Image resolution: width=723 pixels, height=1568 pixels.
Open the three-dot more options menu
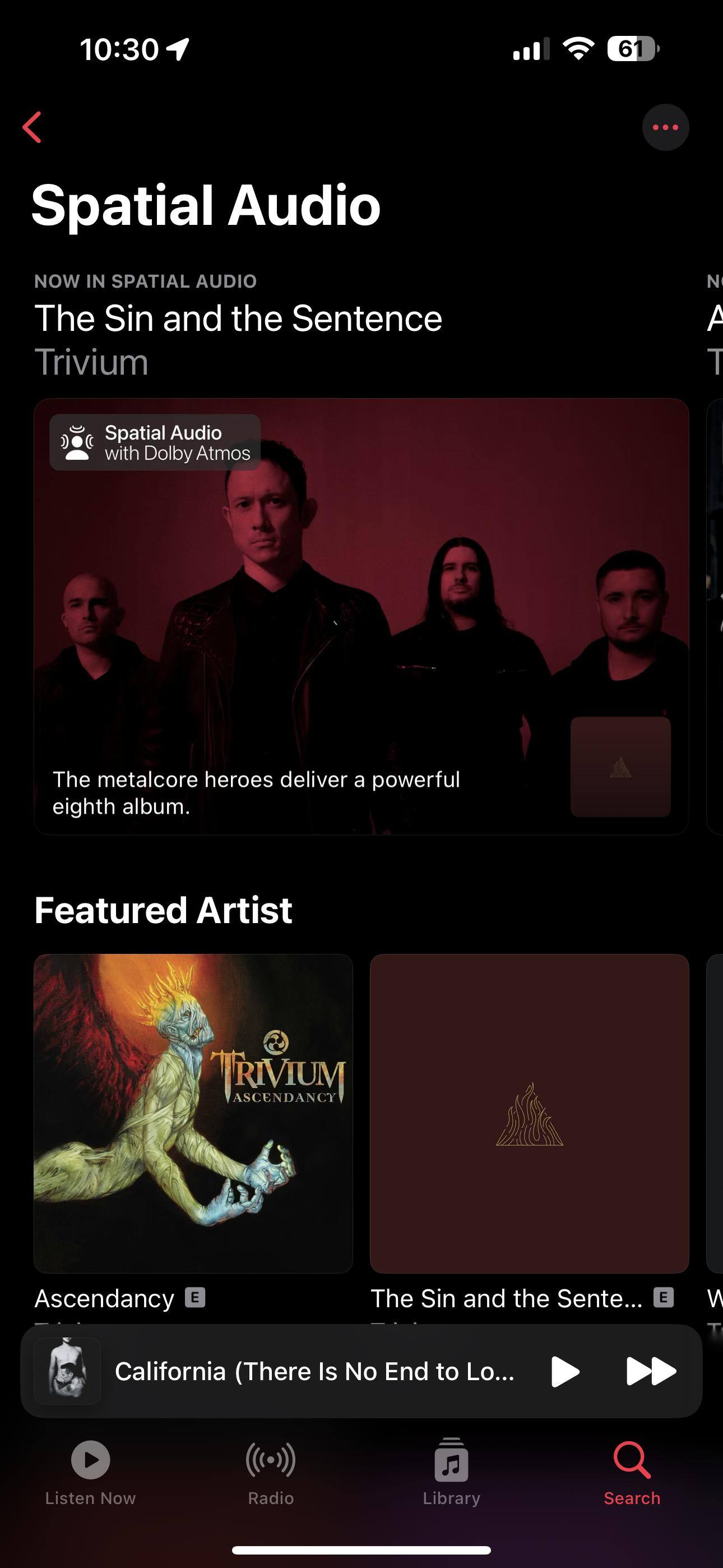(665, 127)
